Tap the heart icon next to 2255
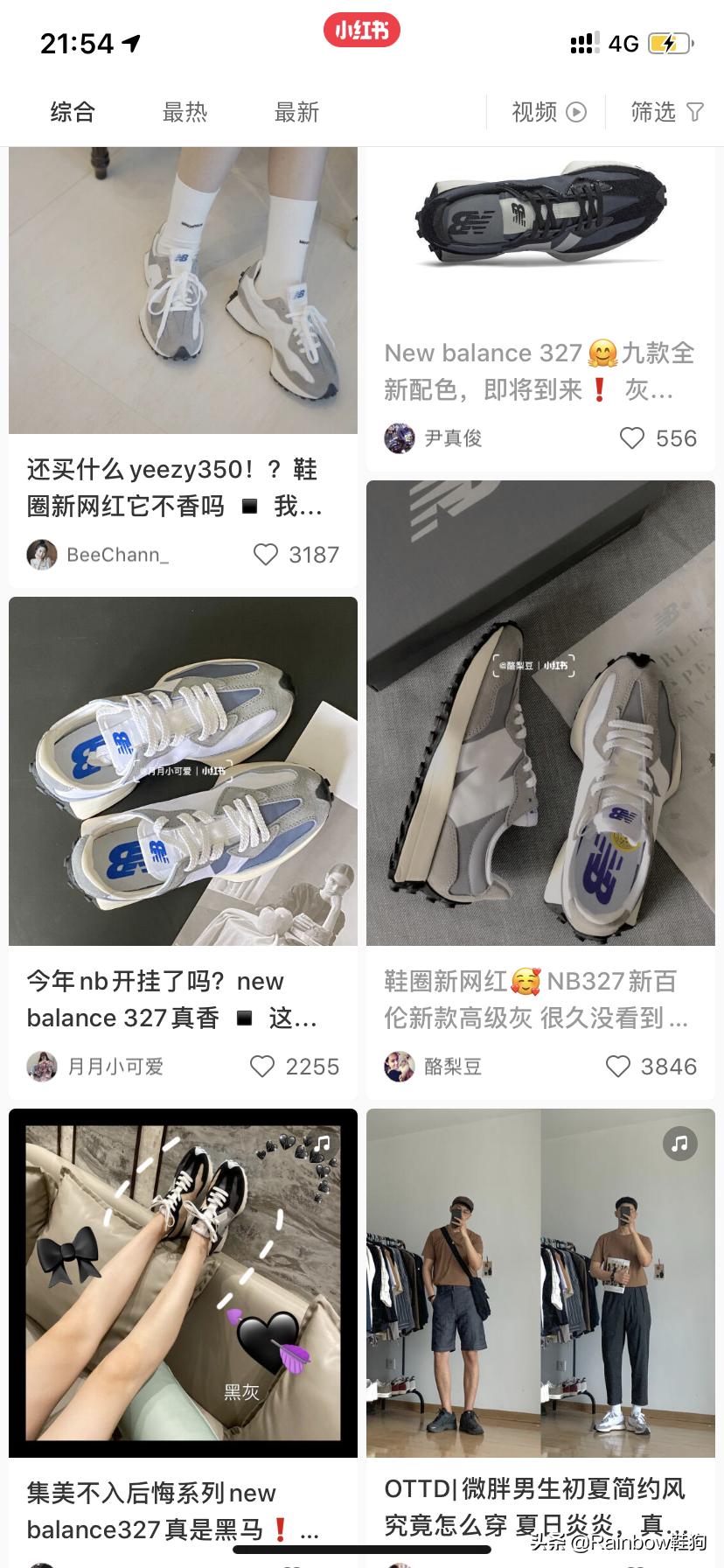 (x=262, y=1066)
